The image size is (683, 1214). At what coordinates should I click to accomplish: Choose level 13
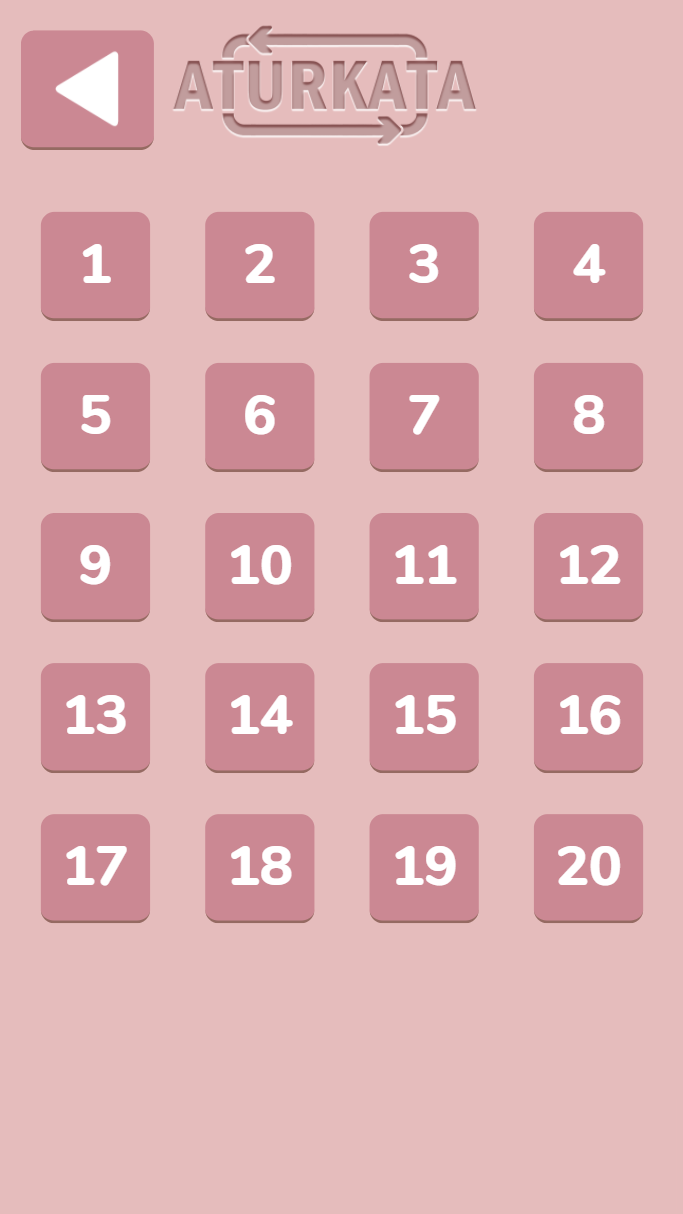[x=95, y=716]
